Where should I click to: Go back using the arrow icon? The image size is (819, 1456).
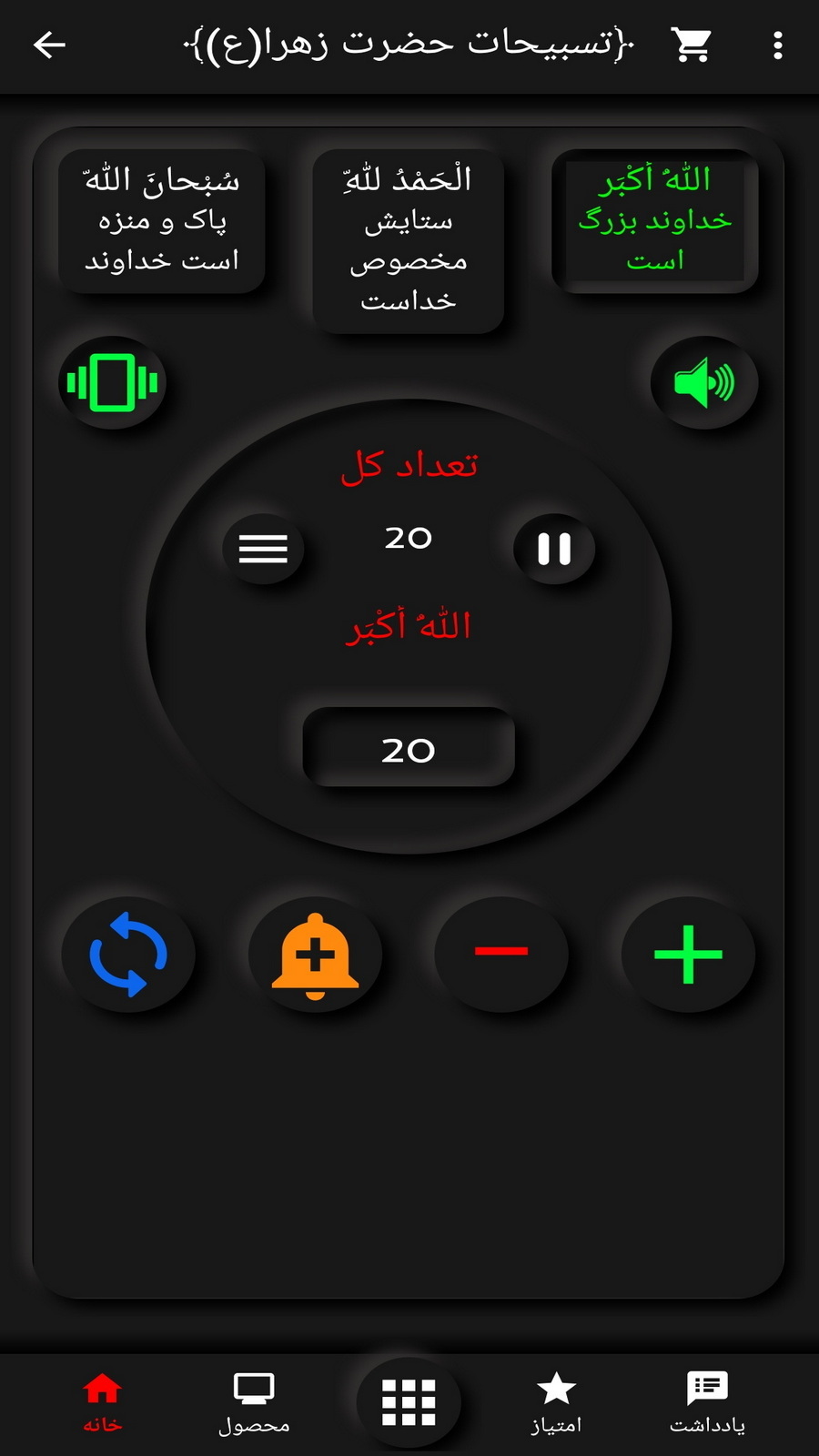point(49,44)
